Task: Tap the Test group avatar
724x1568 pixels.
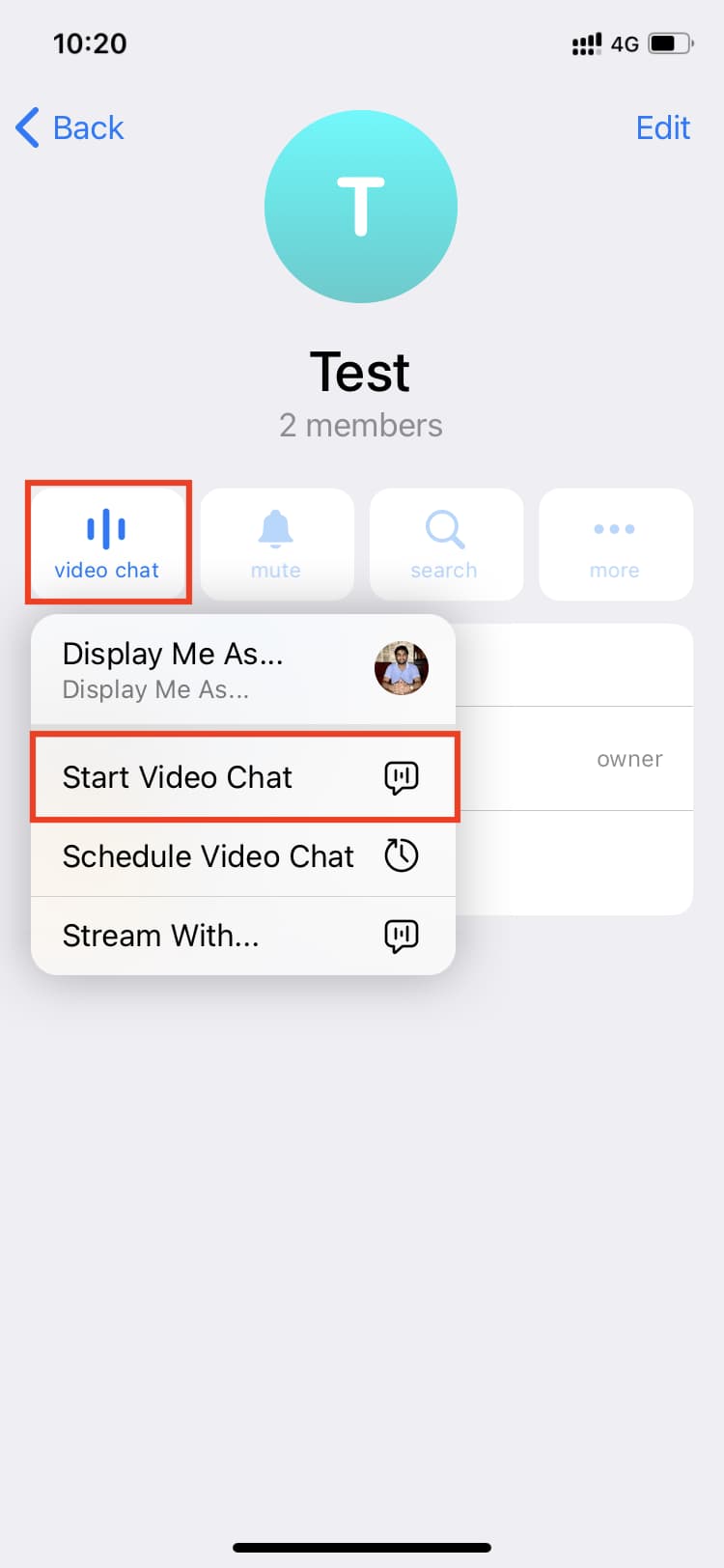Action: (x=361, y=207)
